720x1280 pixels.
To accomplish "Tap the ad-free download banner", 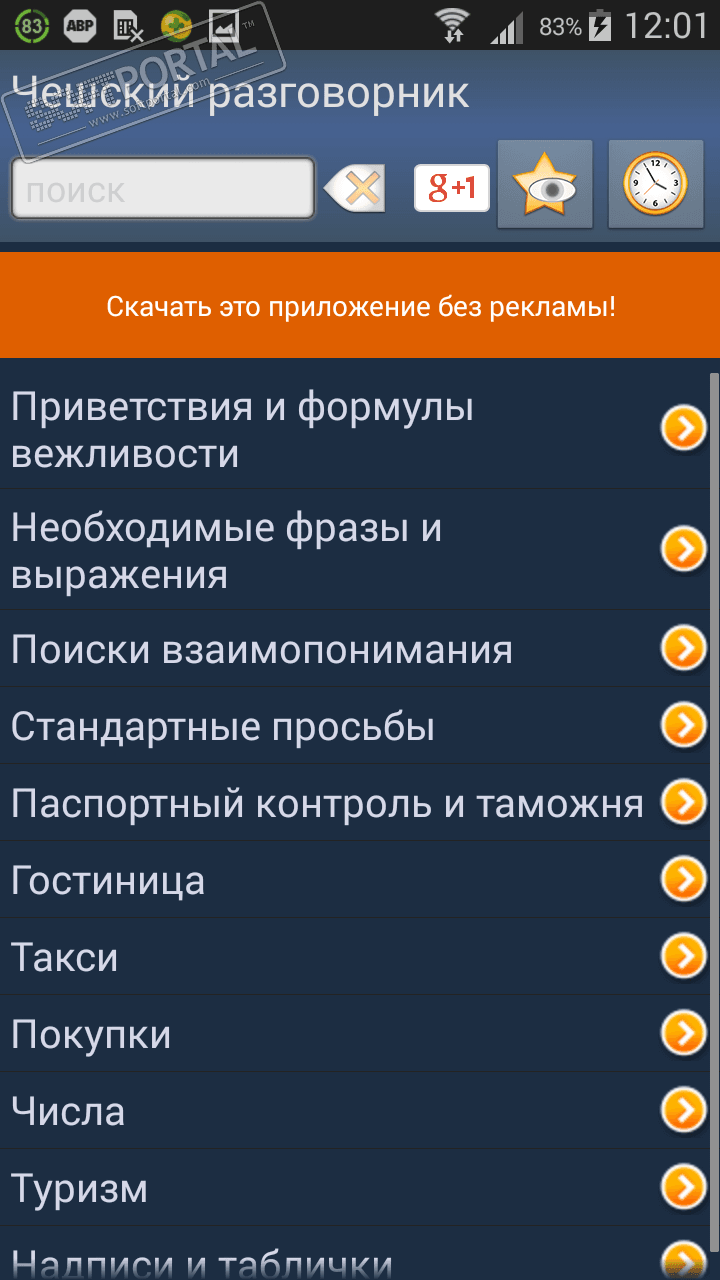I will pyautogui.click(x=360, y=306).
